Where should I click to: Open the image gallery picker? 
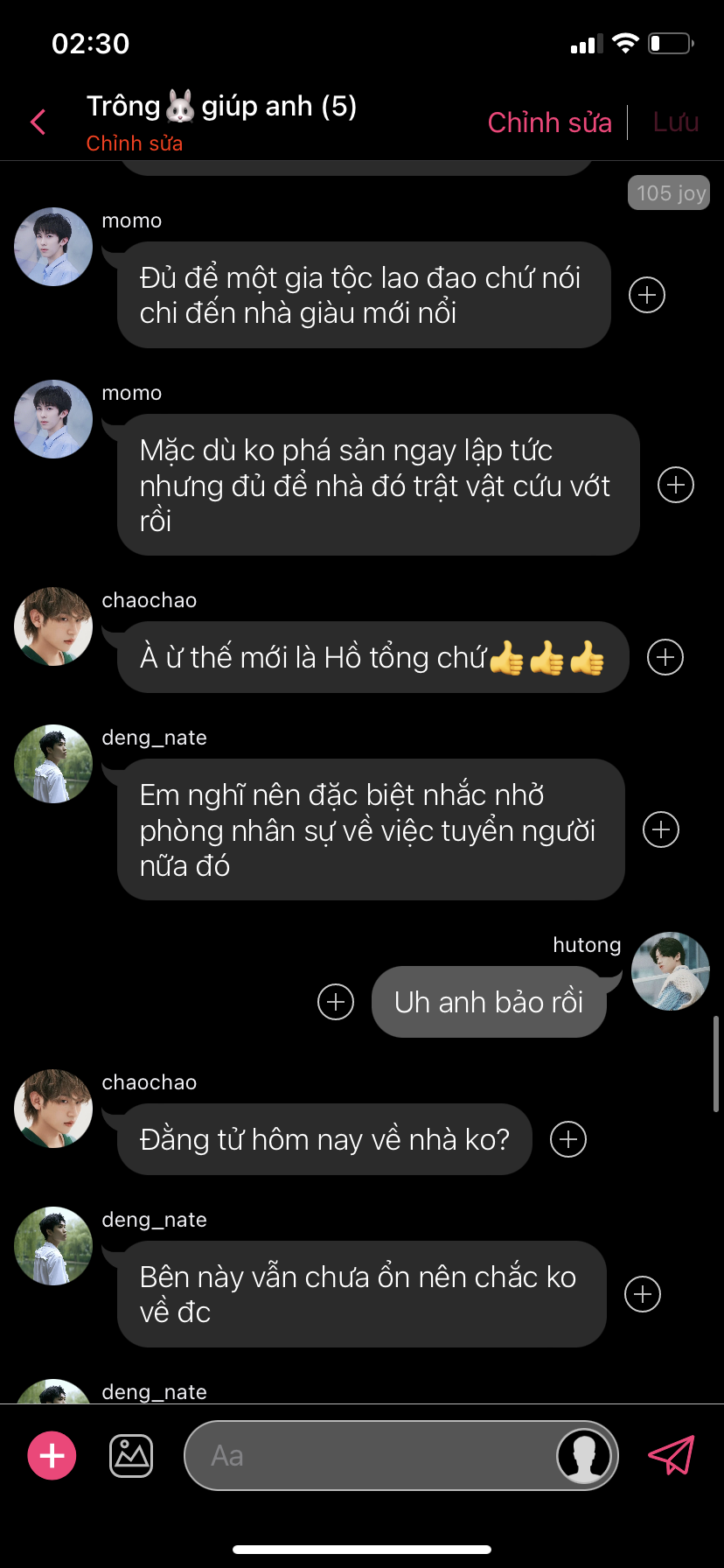coord(131,1456)
